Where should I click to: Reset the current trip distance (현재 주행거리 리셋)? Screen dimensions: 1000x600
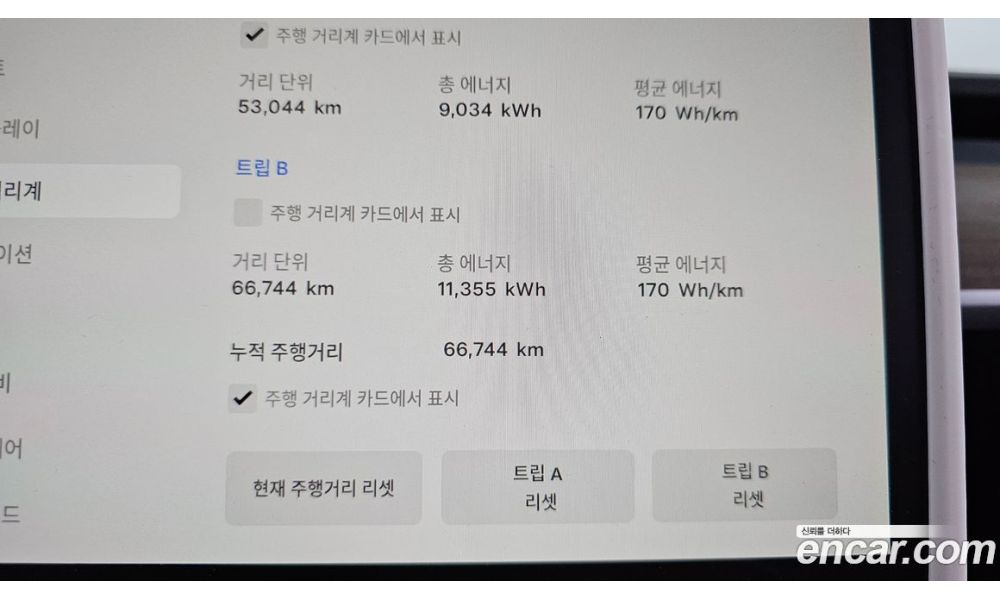pyautogui.click(x=323, y=488)
